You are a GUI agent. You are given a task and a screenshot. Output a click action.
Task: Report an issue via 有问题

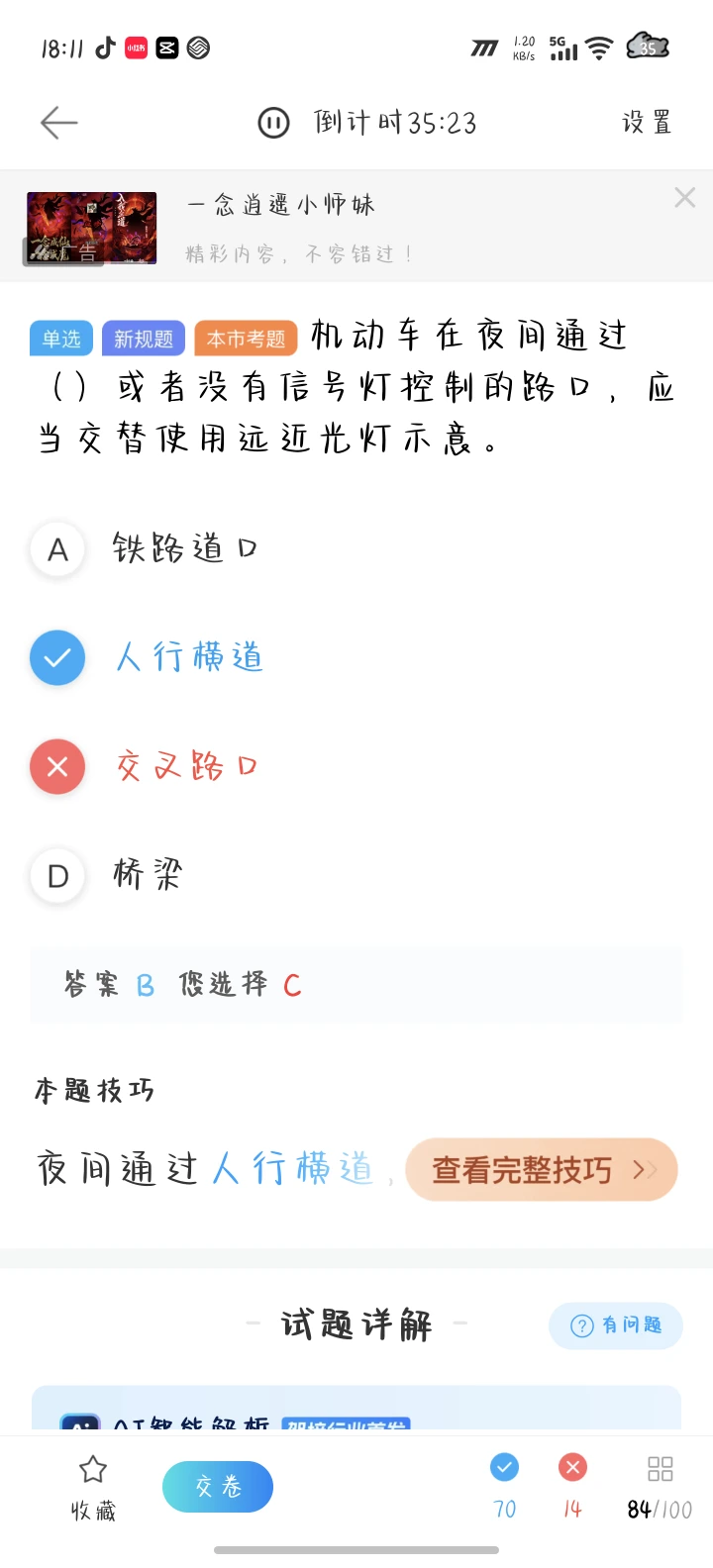616,1325
